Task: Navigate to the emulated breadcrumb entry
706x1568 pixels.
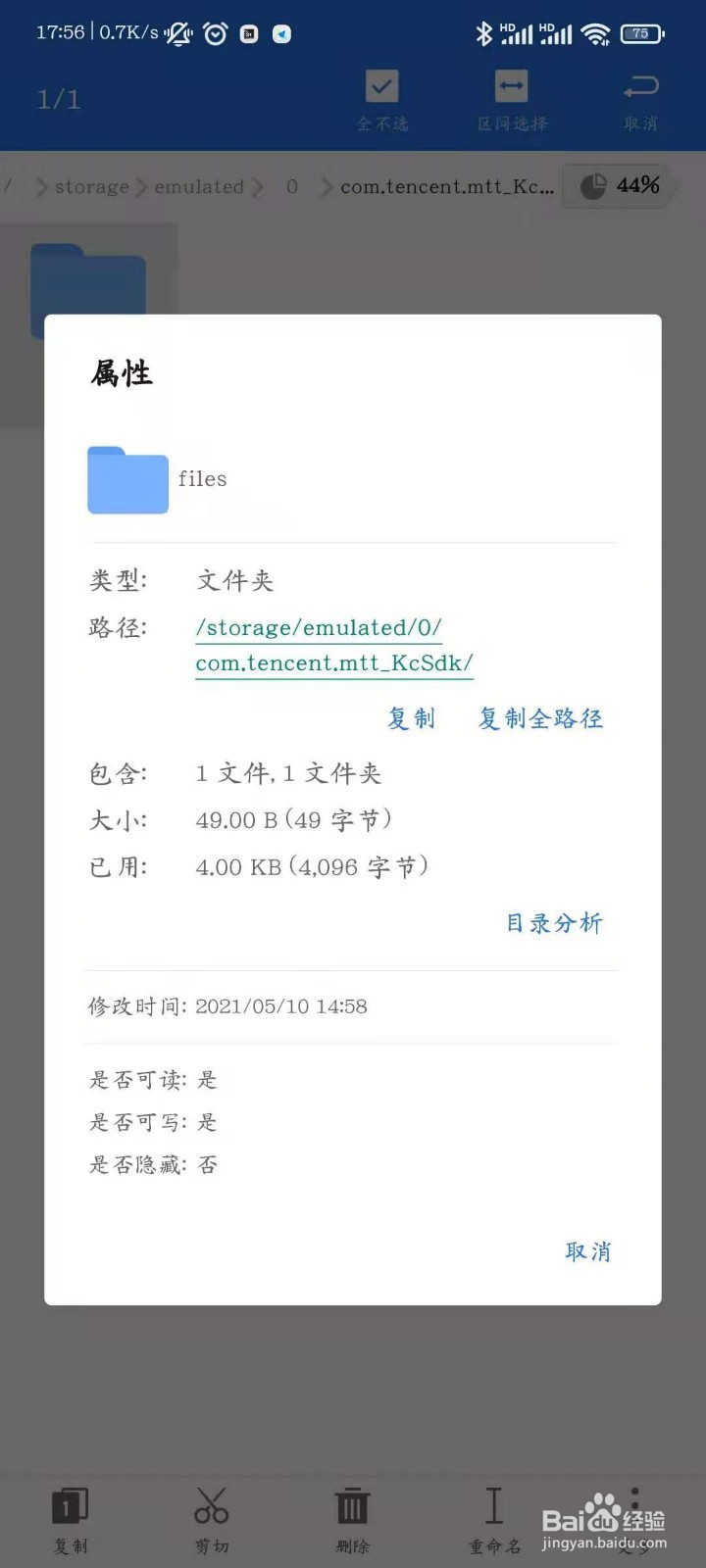Action: [199, 187]
